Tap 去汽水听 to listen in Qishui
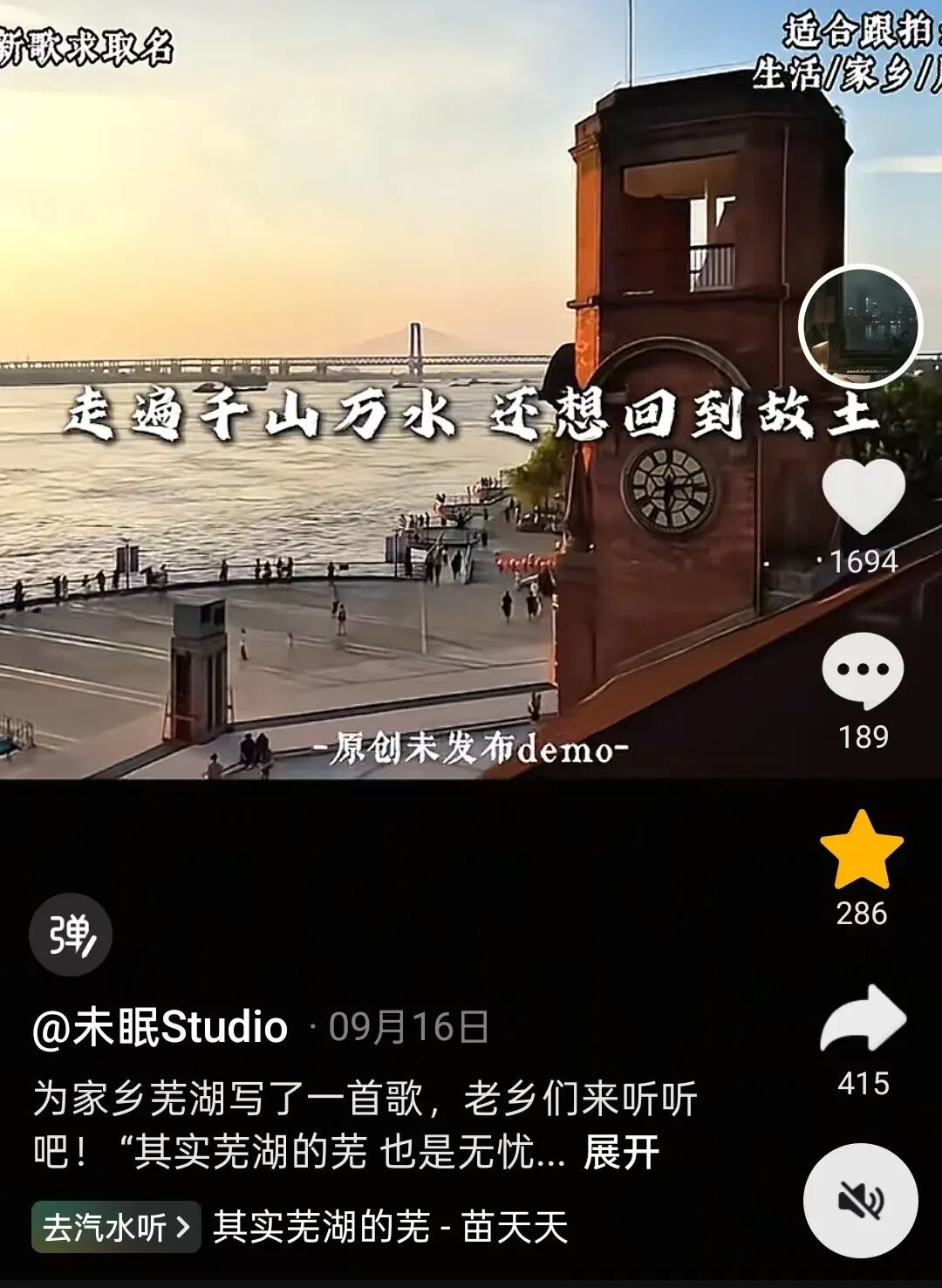The width and height of the screenshot is (942, 1288). click(x=116, y=1227)
